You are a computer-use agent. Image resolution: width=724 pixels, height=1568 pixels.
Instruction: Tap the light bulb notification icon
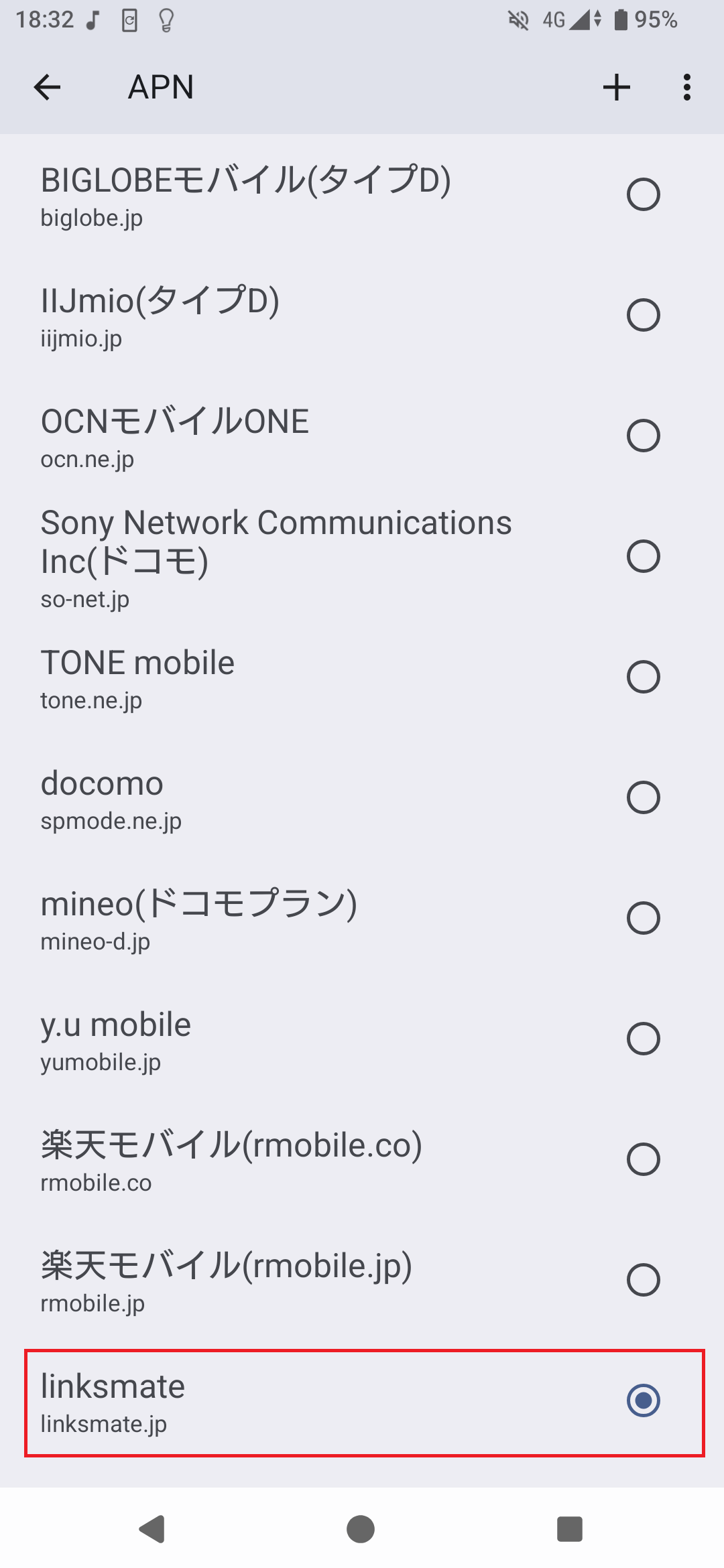(x=164, y=21)
